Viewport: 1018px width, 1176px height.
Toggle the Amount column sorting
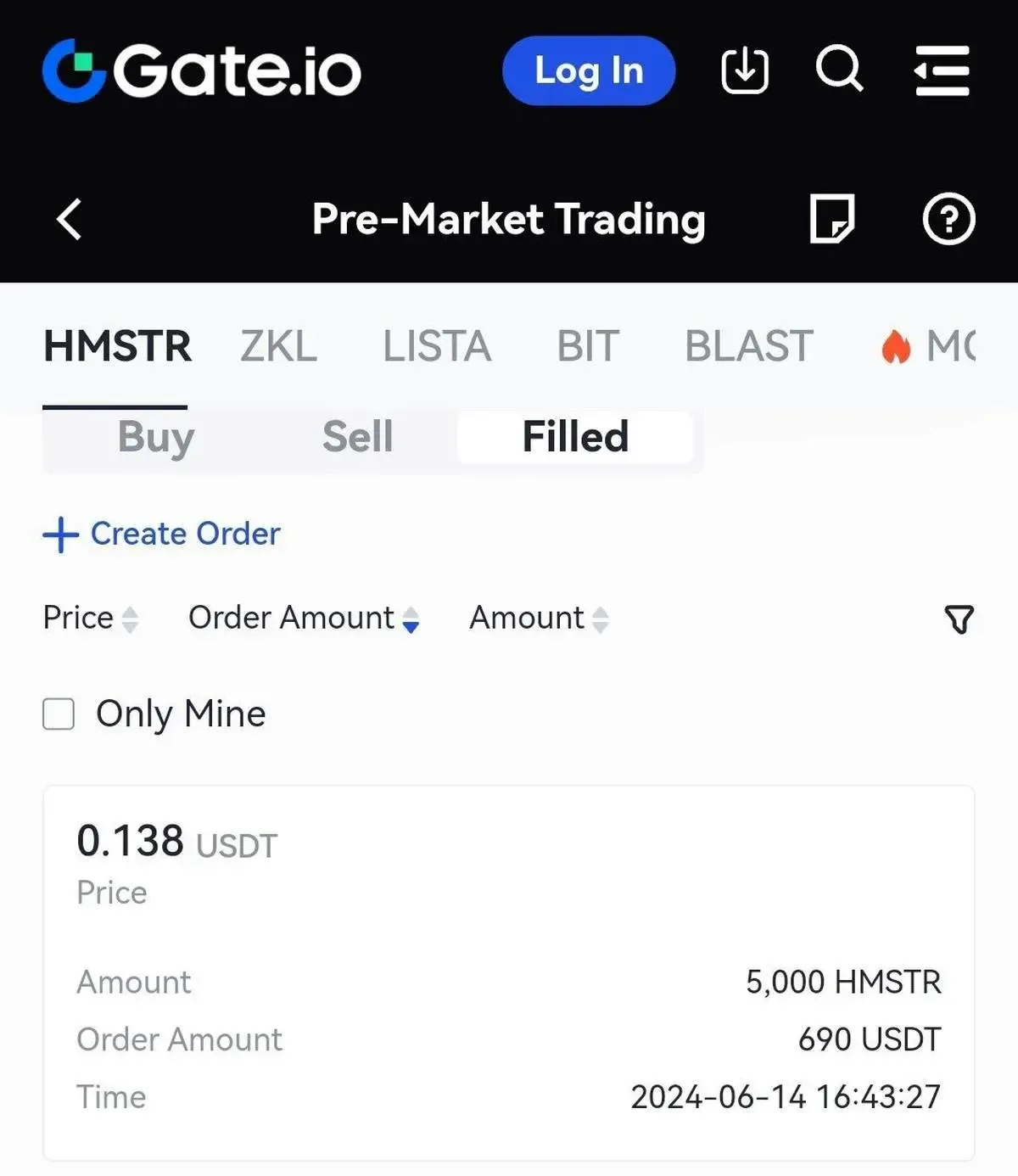538,619
